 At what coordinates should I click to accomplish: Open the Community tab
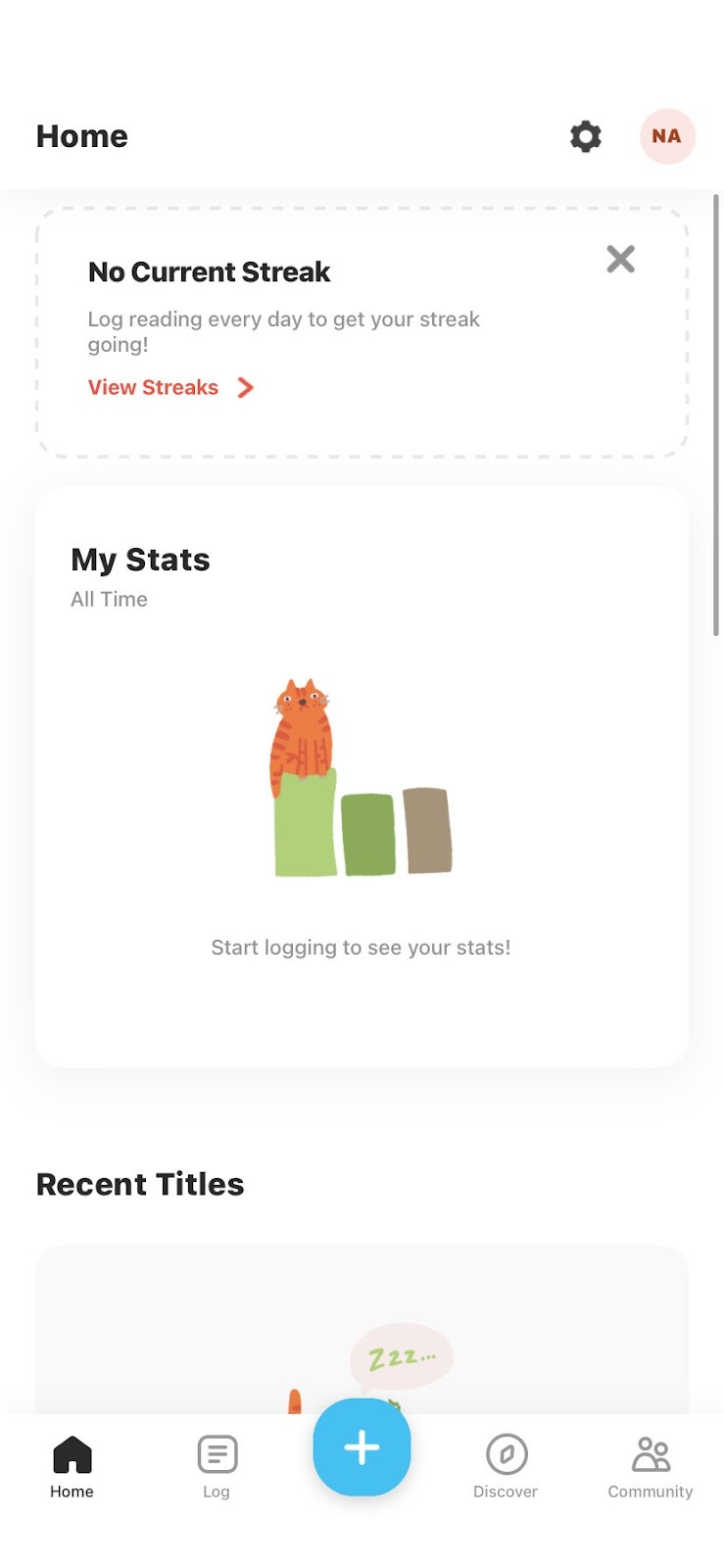(650, 1466)
